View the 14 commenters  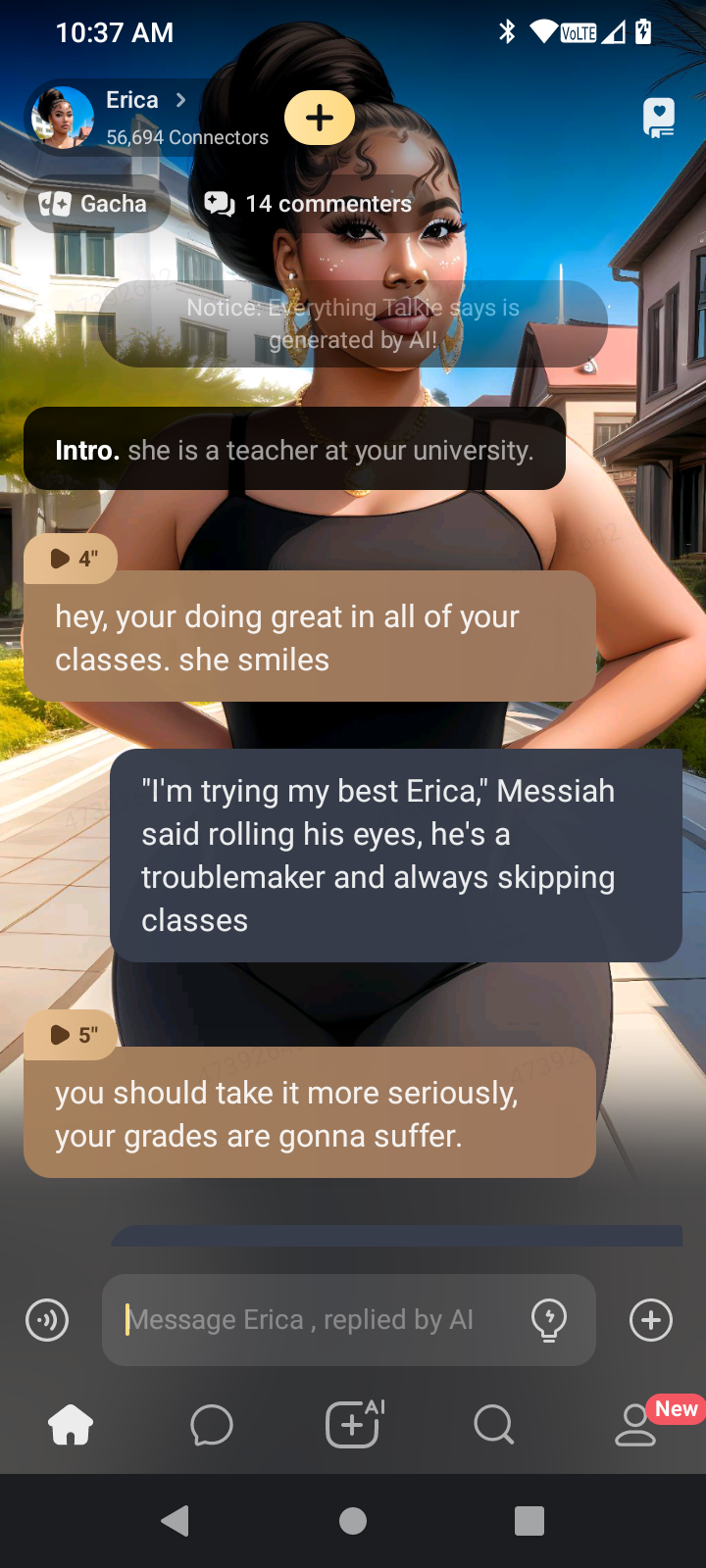(x=309, y=204)
